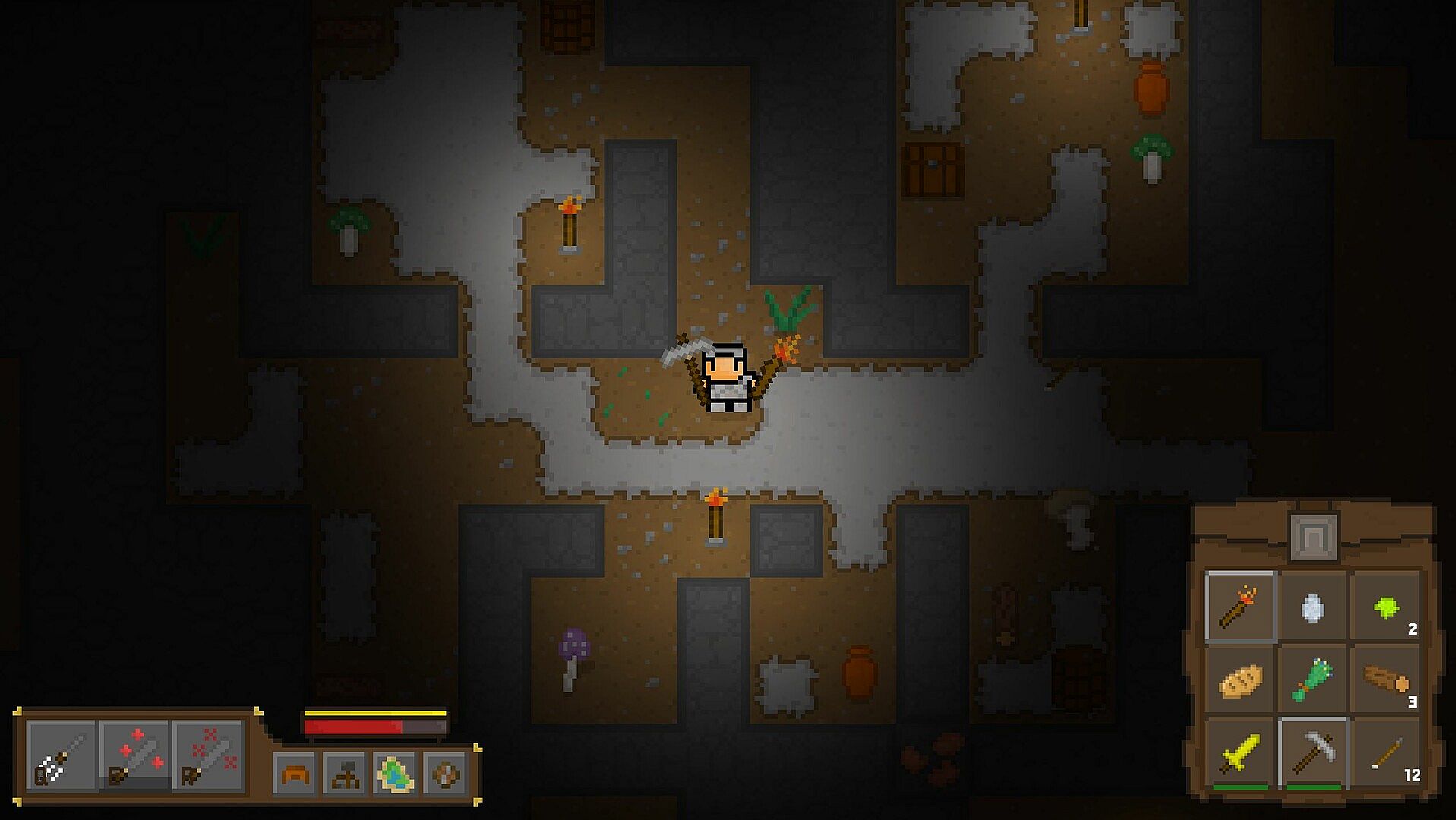
Task: Select the pickaxe inventory slot
Action: click(1312, 753)
